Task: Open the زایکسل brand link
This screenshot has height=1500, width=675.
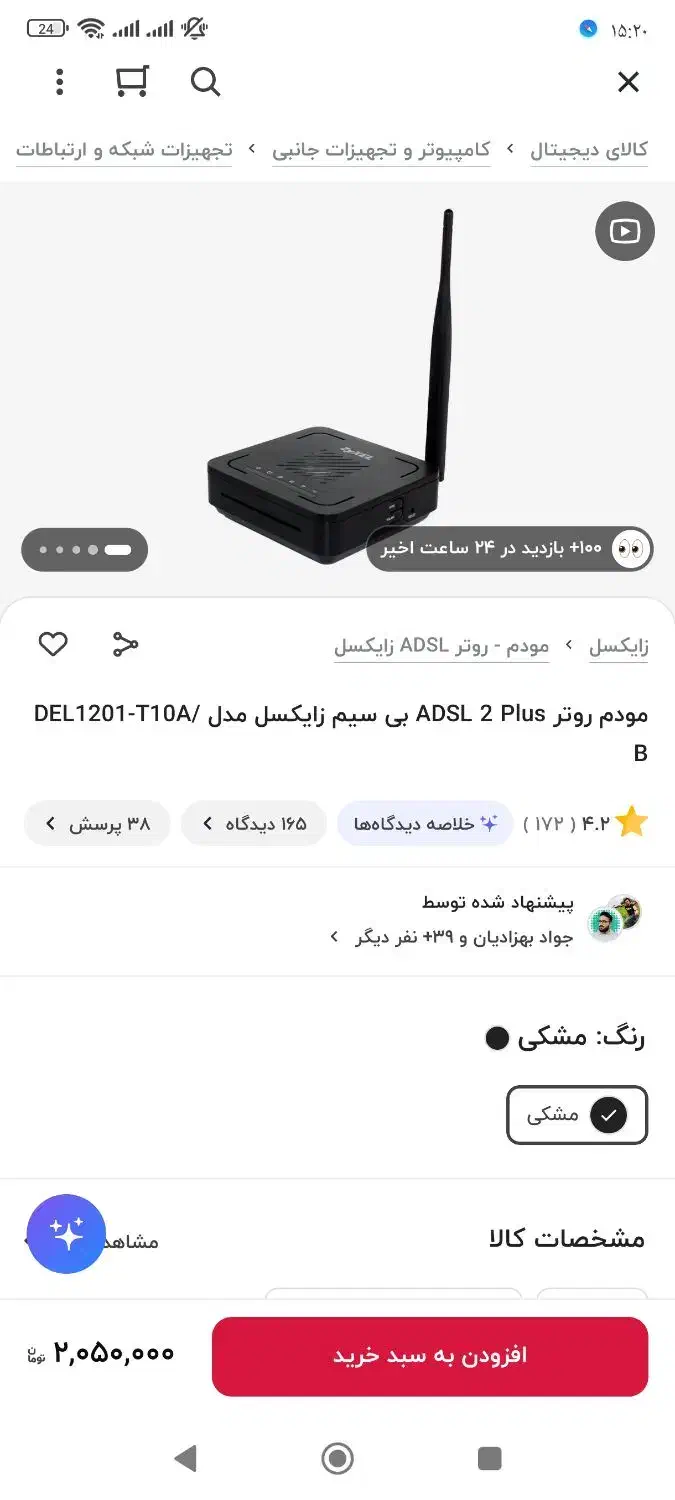Action: [x=618, y=646]
